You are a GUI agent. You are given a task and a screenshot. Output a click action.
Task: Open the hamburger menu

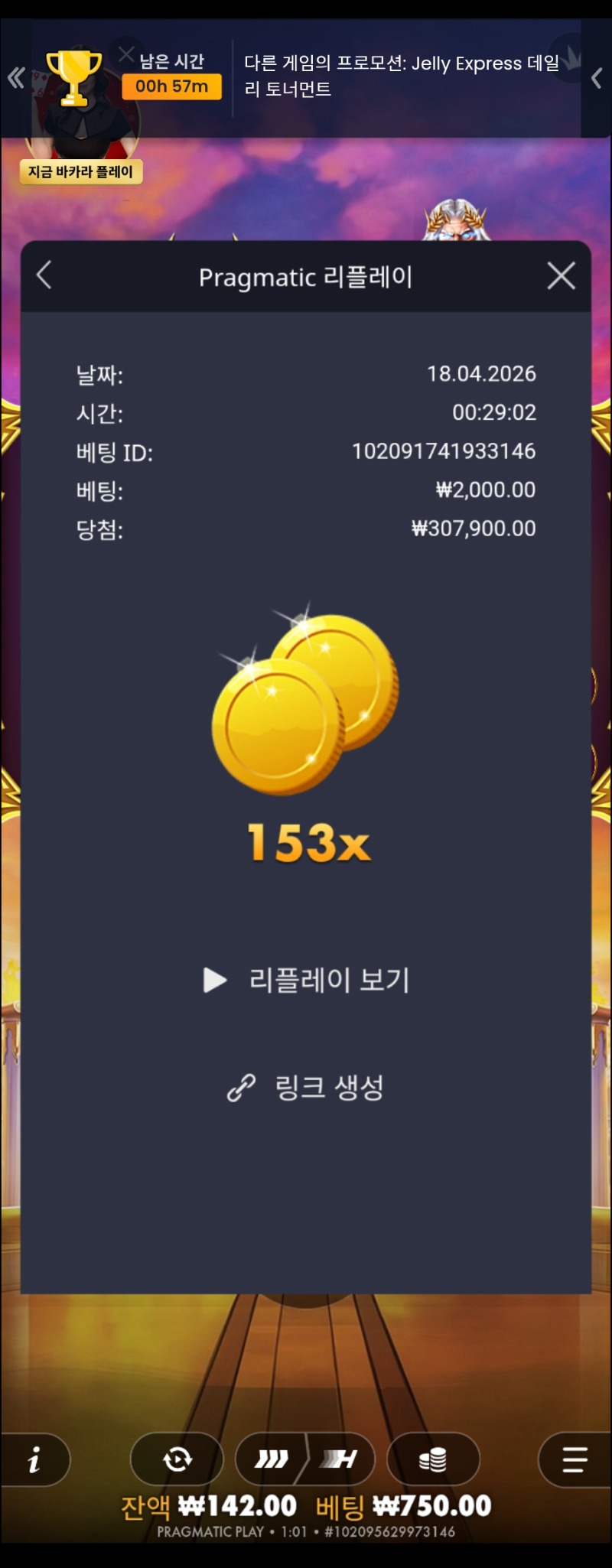pyautogui.click(x=575, y=1459)
